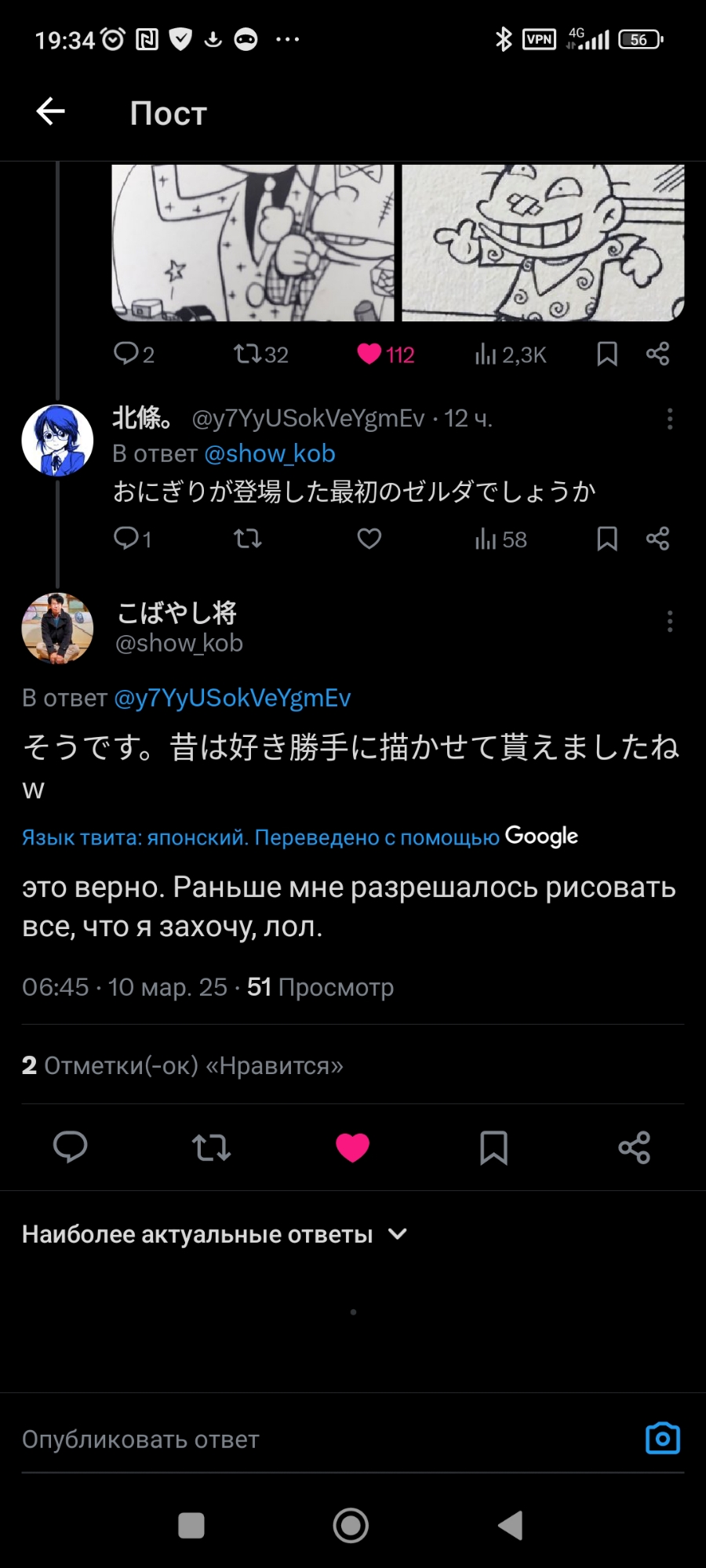This screenshot has height=1568, width=706.
Task: Repost the tweet with 32 reposts
Action: pos(248,354)
